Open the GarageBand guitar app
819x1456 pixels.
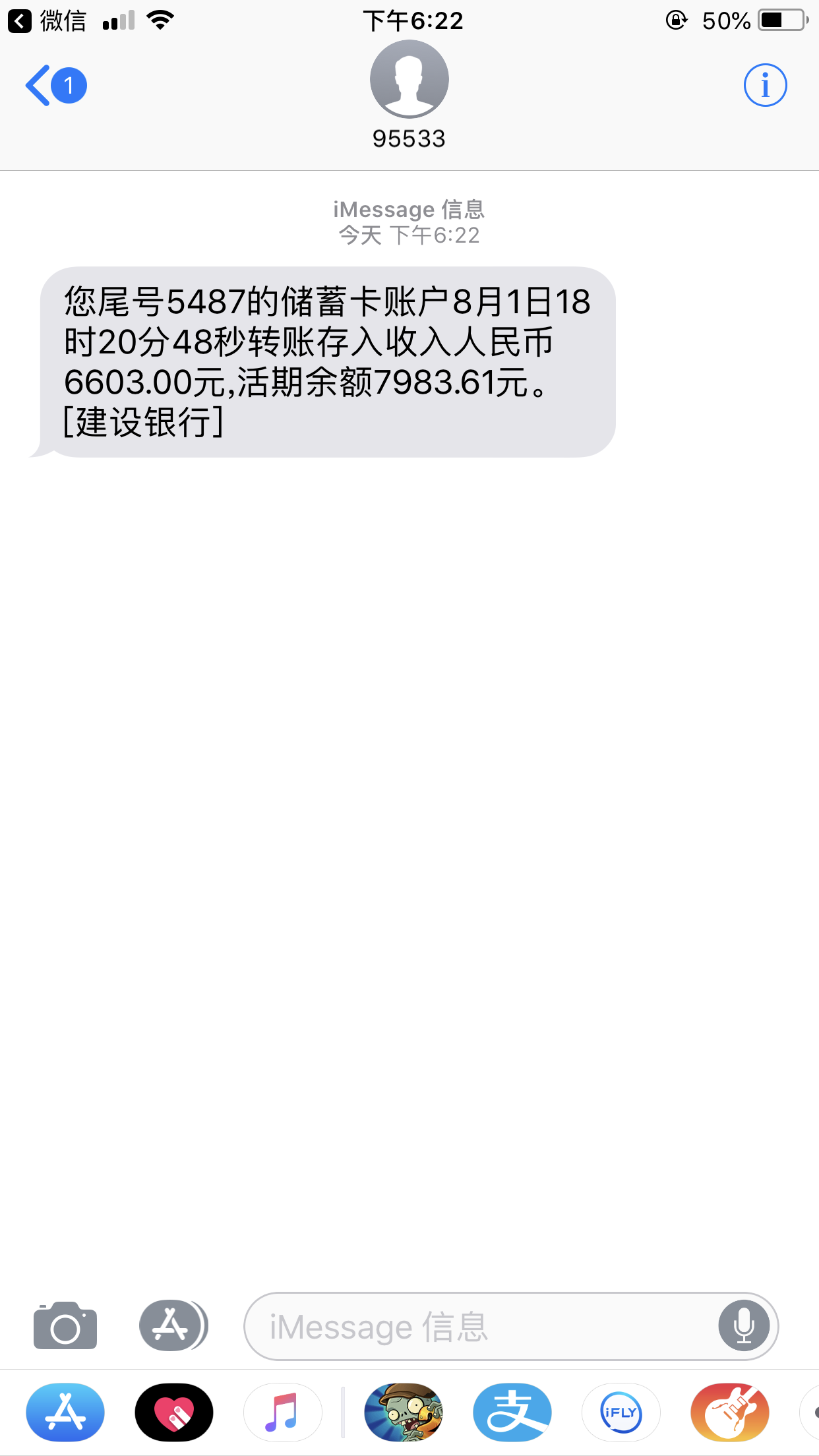pos(730,1412)
